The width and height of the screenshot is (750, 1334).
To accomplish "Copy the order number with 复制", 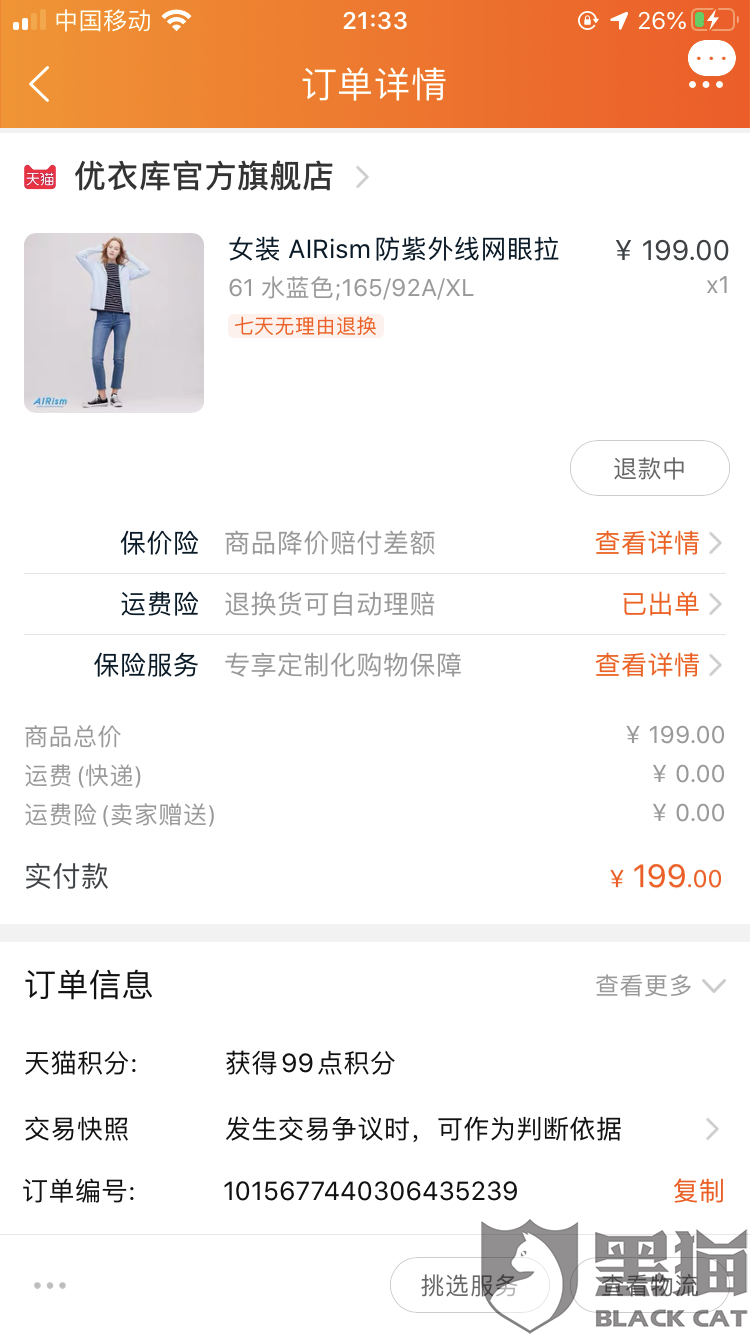I will 698,1191.
